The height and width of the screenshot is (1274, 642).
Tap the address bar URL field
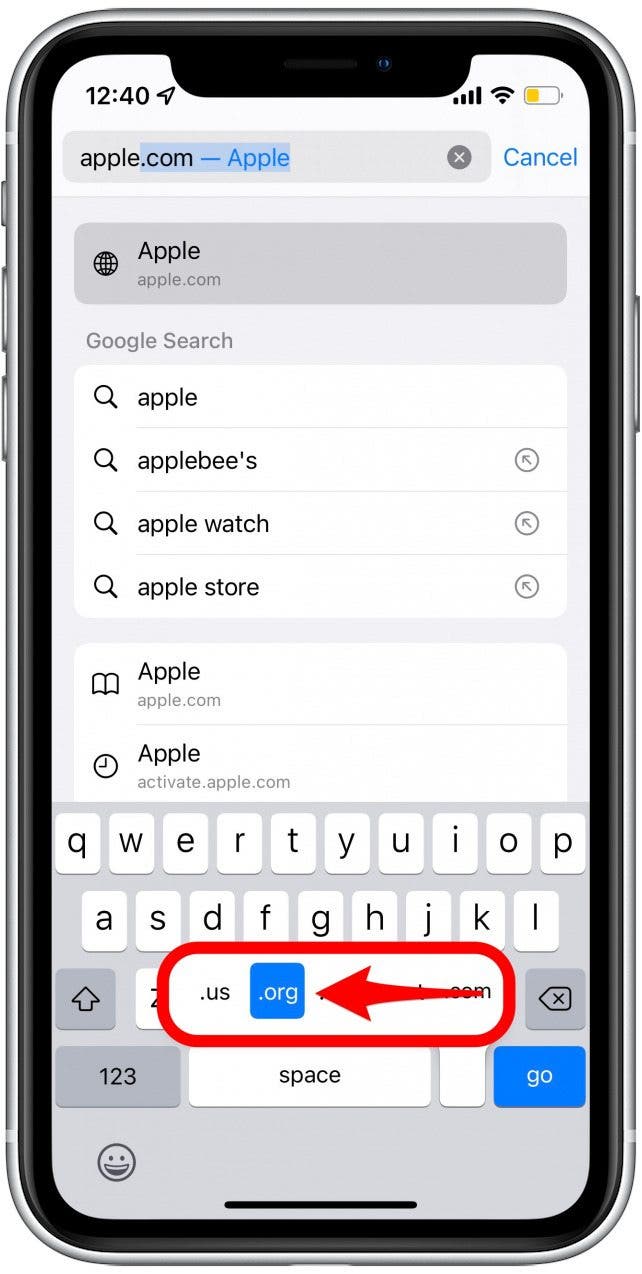click(250, 157)
